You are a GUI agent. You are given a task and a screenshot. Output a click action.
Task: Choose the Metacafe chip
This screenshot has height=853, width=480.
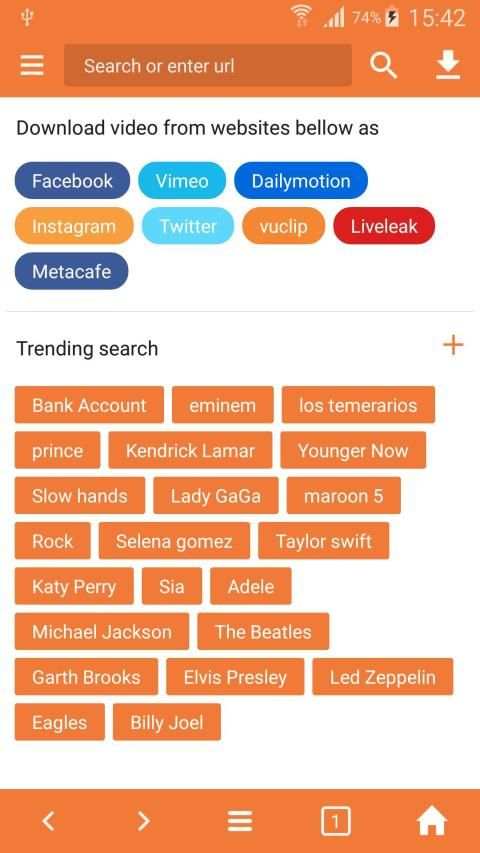(x=72, y=271)
